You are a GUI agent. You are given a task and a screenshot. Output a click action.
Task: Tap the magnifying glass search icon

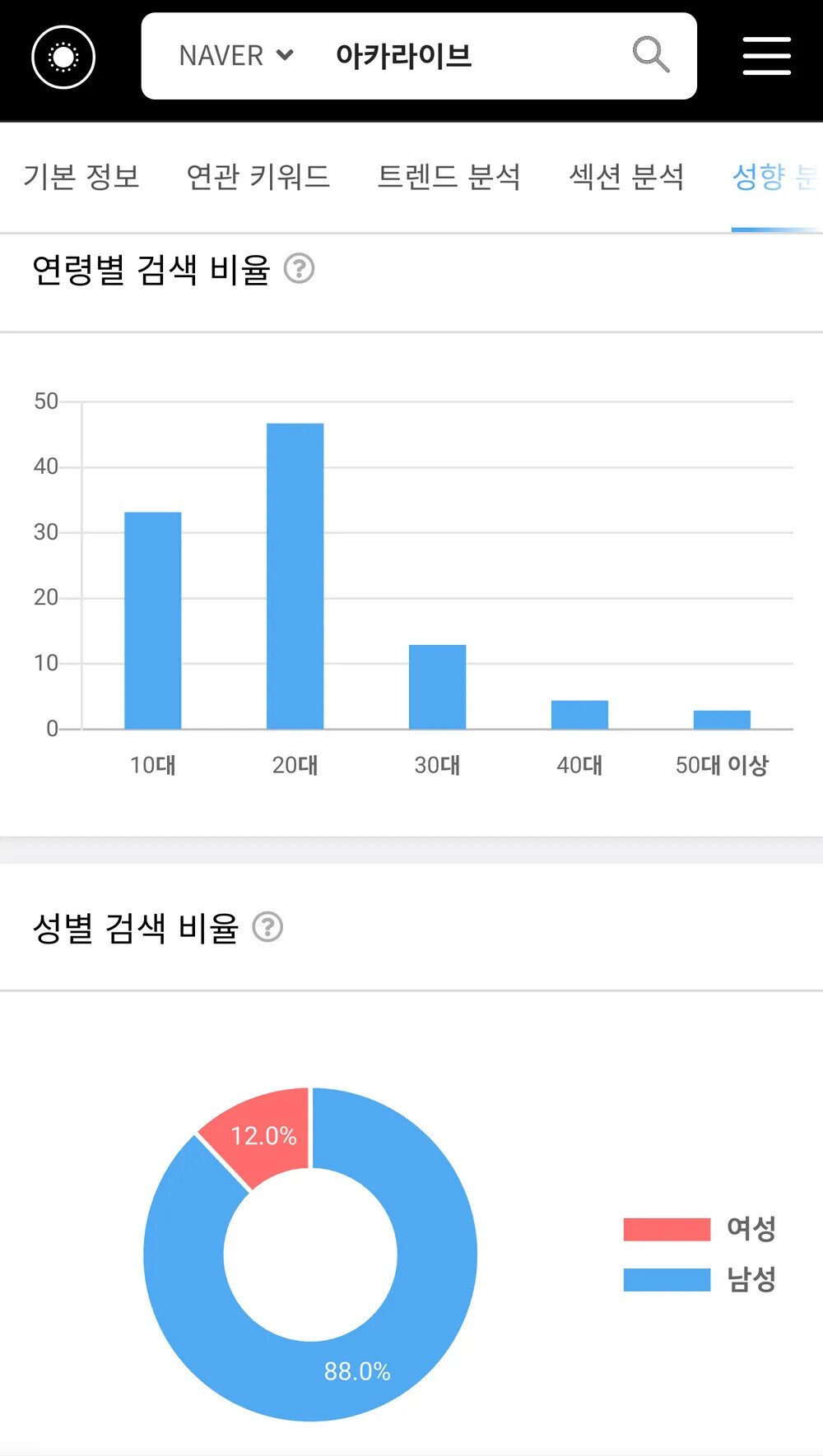point(650,55)
